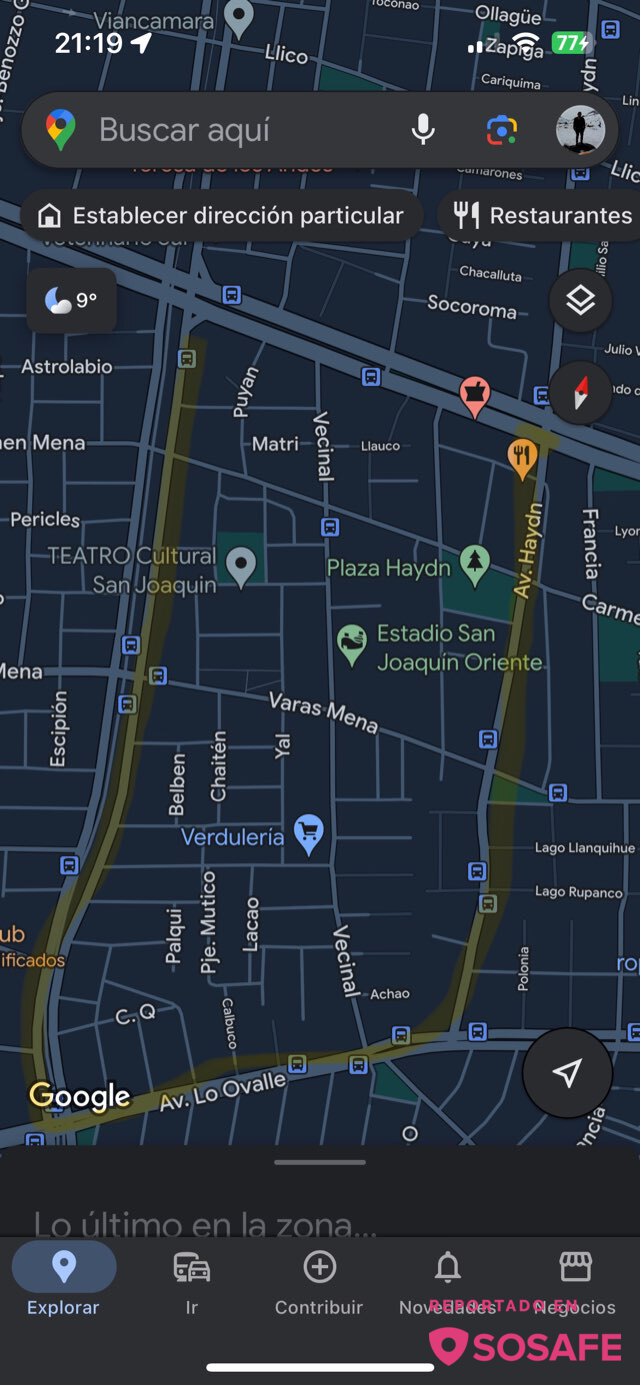Tap Establecer dirección particular chip
Viewport: 641px width, 1386px height.
(221, 215)
